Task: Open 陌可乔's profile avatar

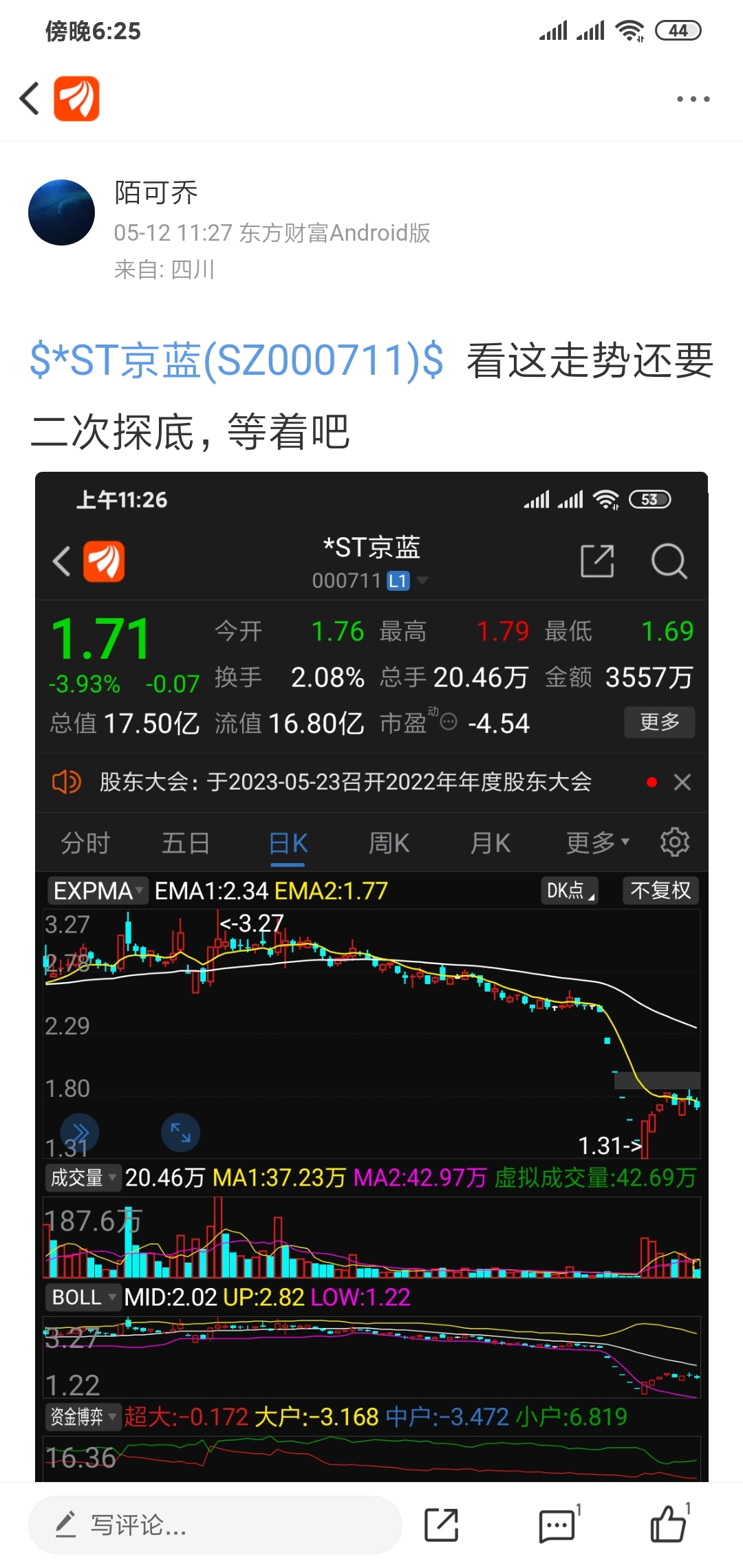Action: tap(61, 213)
